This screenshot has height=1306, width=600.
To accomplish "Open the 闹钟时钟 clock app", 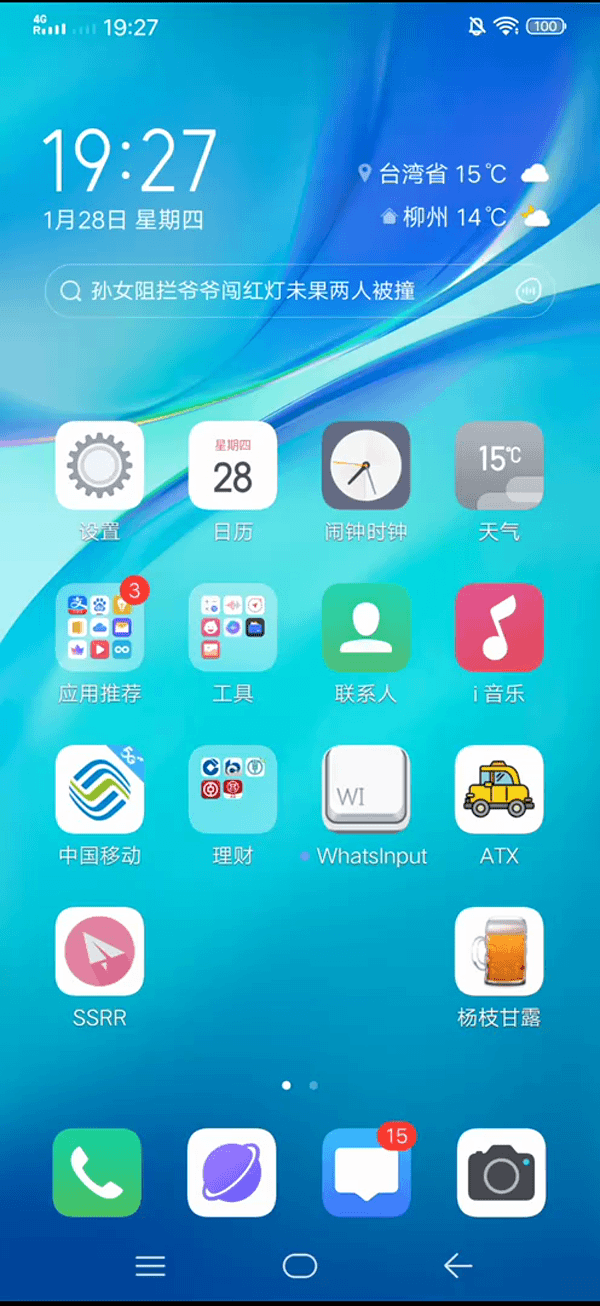I will pos(366,466).
